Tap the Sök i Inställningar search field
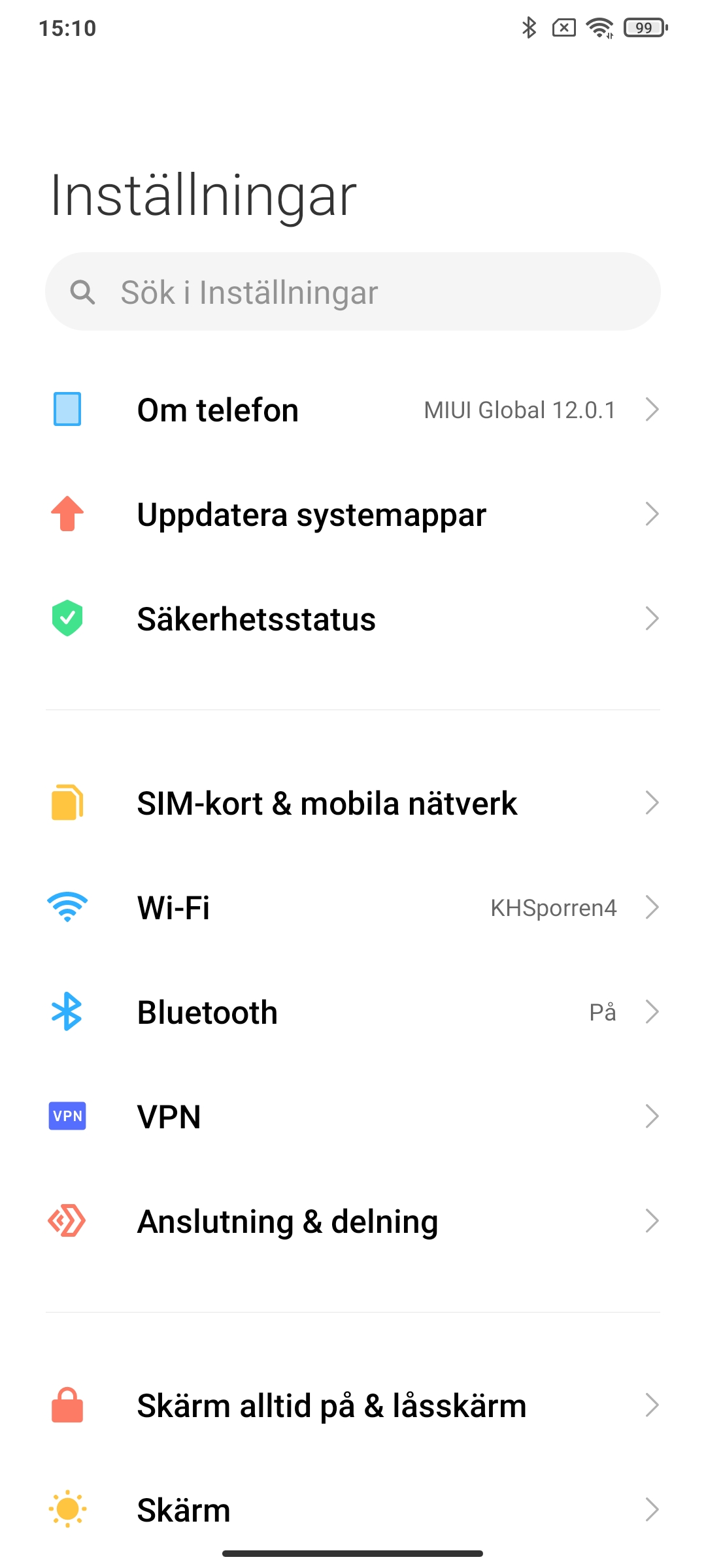The width and height of the screenshot is (706, 1568). click(353, 292)
